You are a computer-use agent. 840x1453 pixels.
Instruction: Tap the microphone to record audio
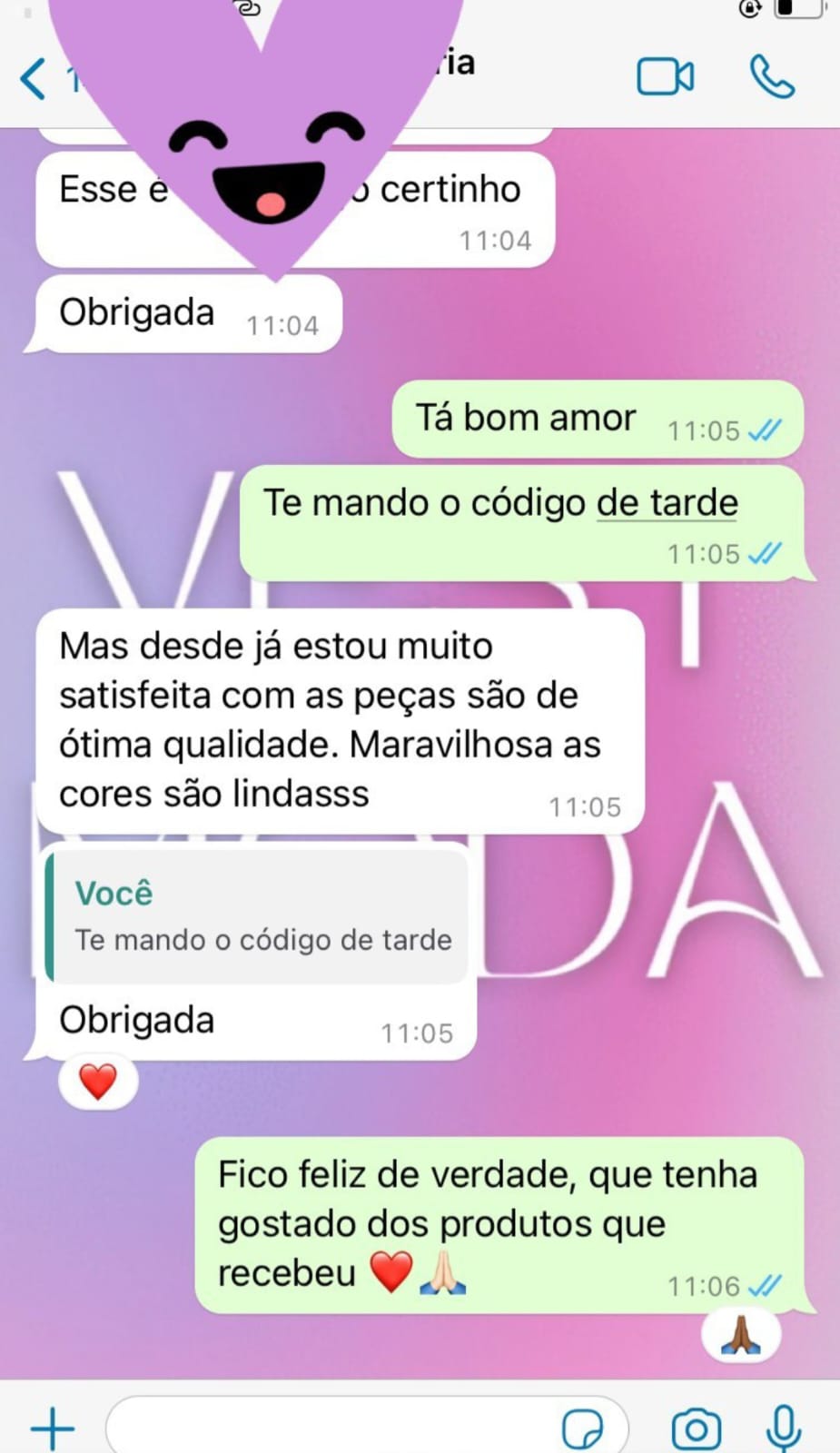[x=784, y=1428]
